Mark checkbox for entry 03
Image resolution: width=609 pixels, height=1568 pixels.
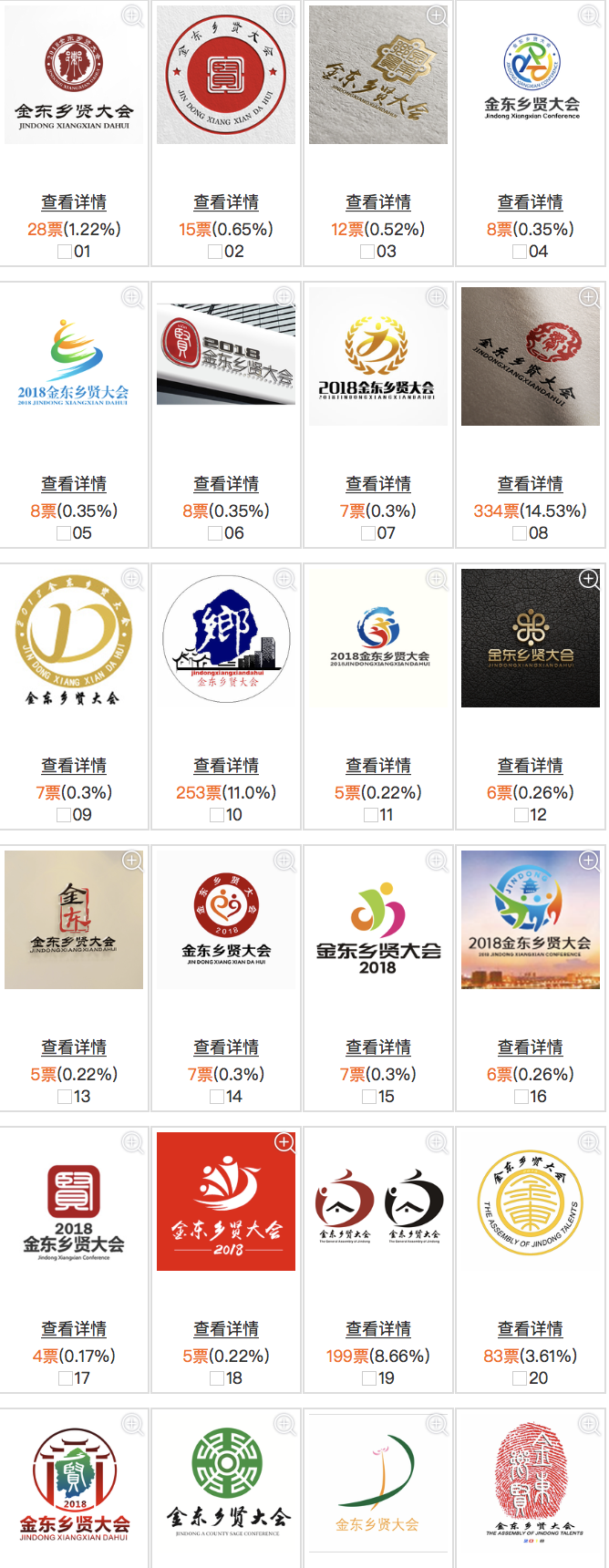click(368, 252)
